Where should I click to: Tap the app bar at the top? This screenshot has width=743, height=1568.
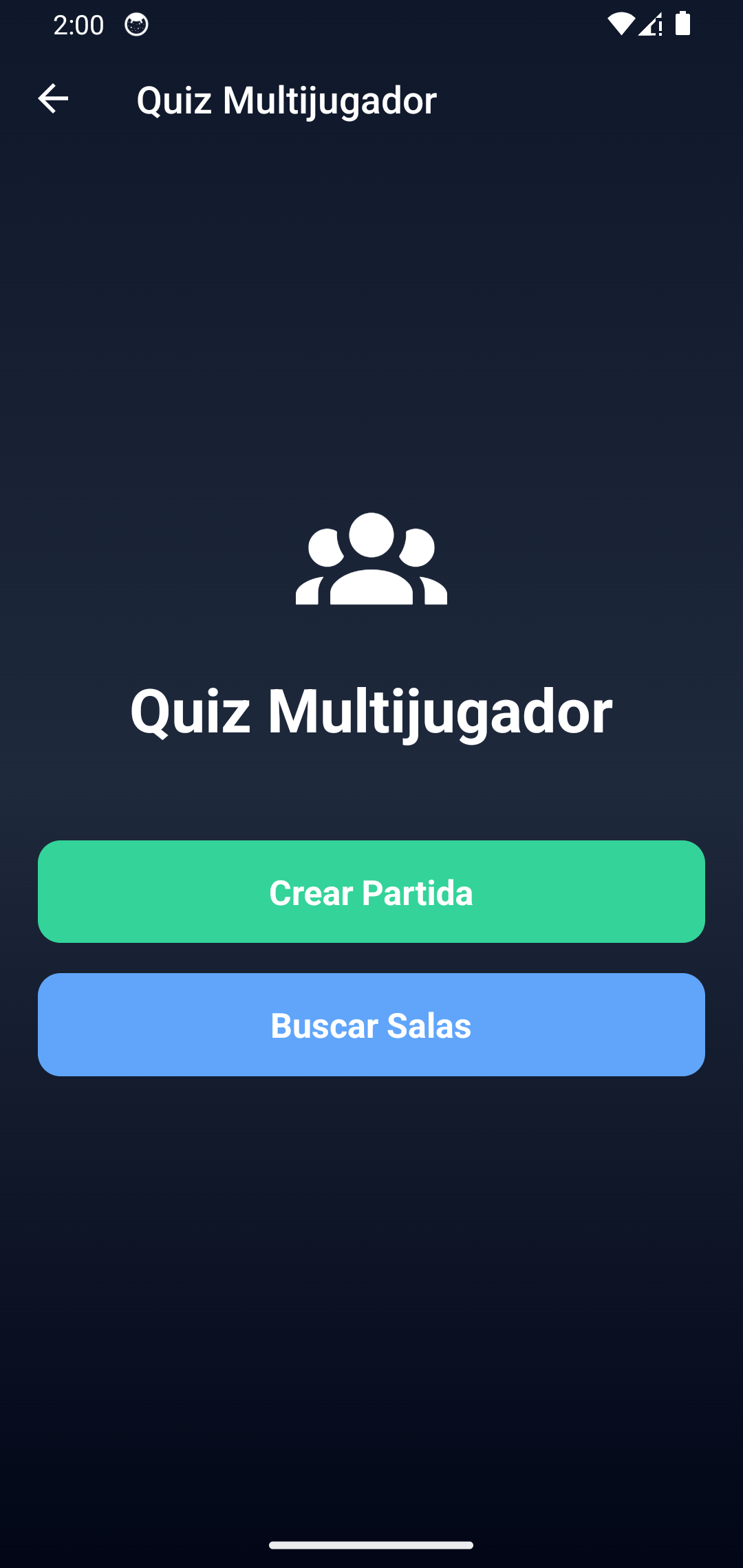[371, 100]
